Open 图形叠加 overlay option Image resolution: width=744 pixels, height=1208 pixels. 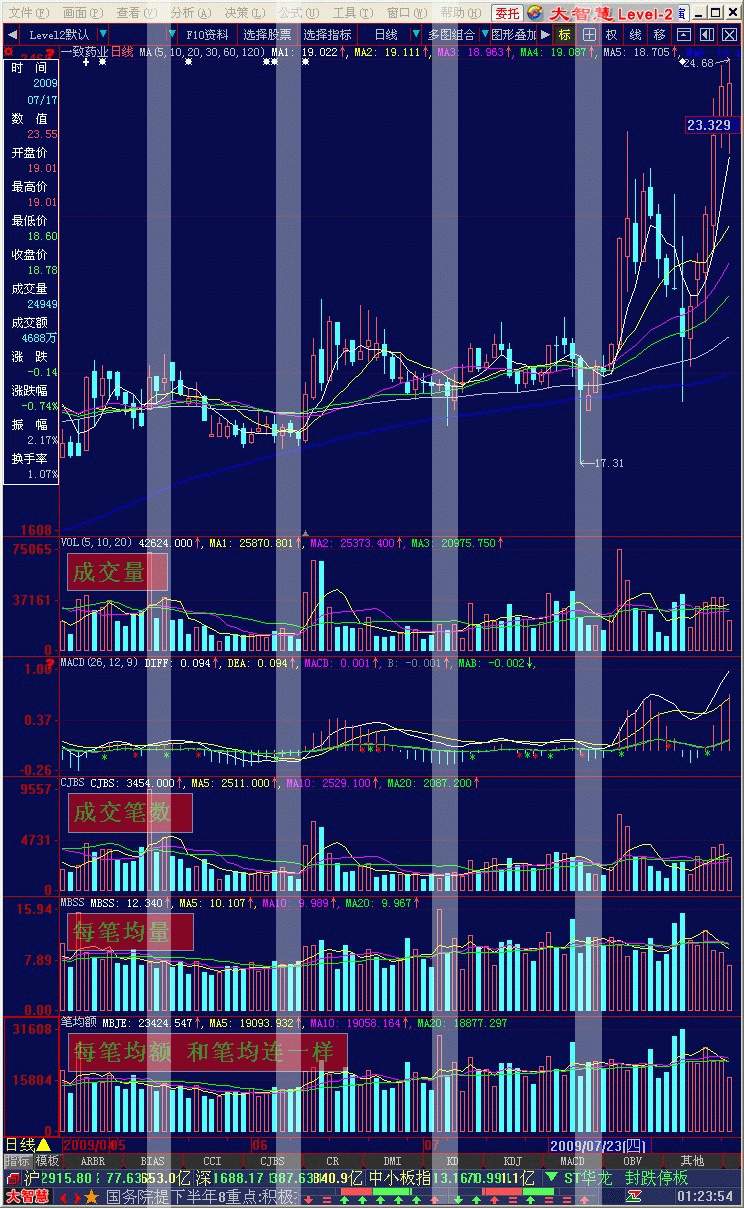pyautogui.click(x=513, y=34)
